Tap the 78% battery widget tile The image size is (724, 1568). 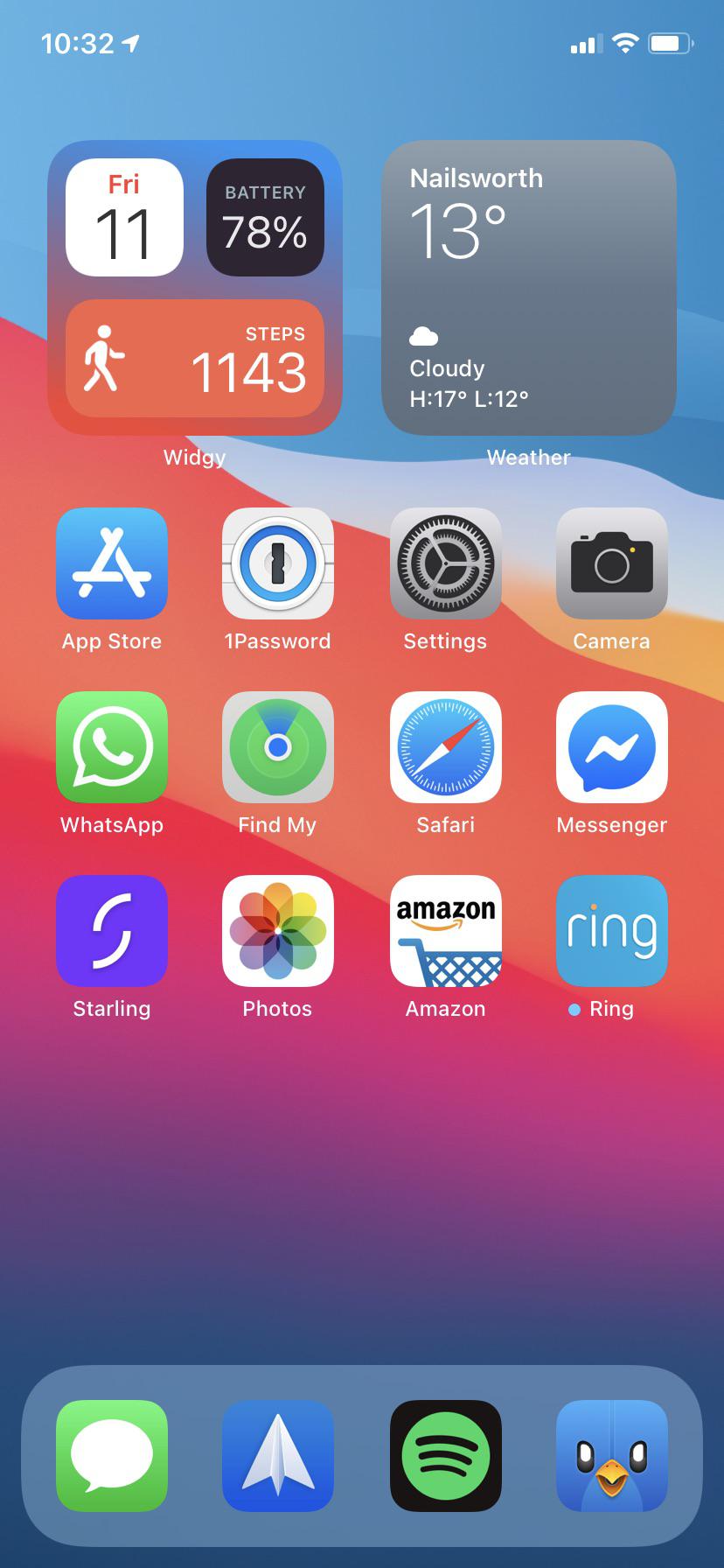(x=265, y=215)
